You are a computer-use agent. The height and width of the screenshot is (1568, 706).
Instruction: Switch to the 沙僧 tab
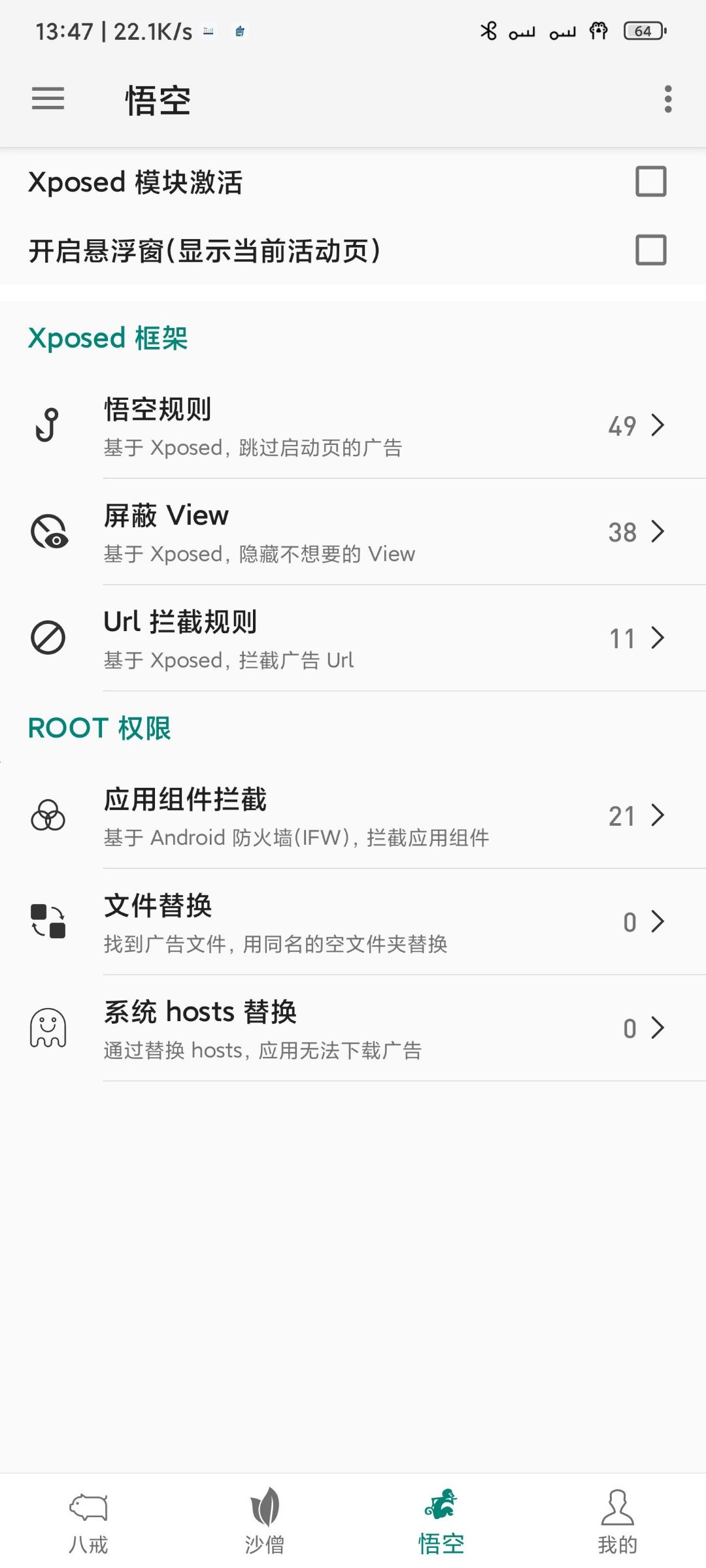(265, 1521)
